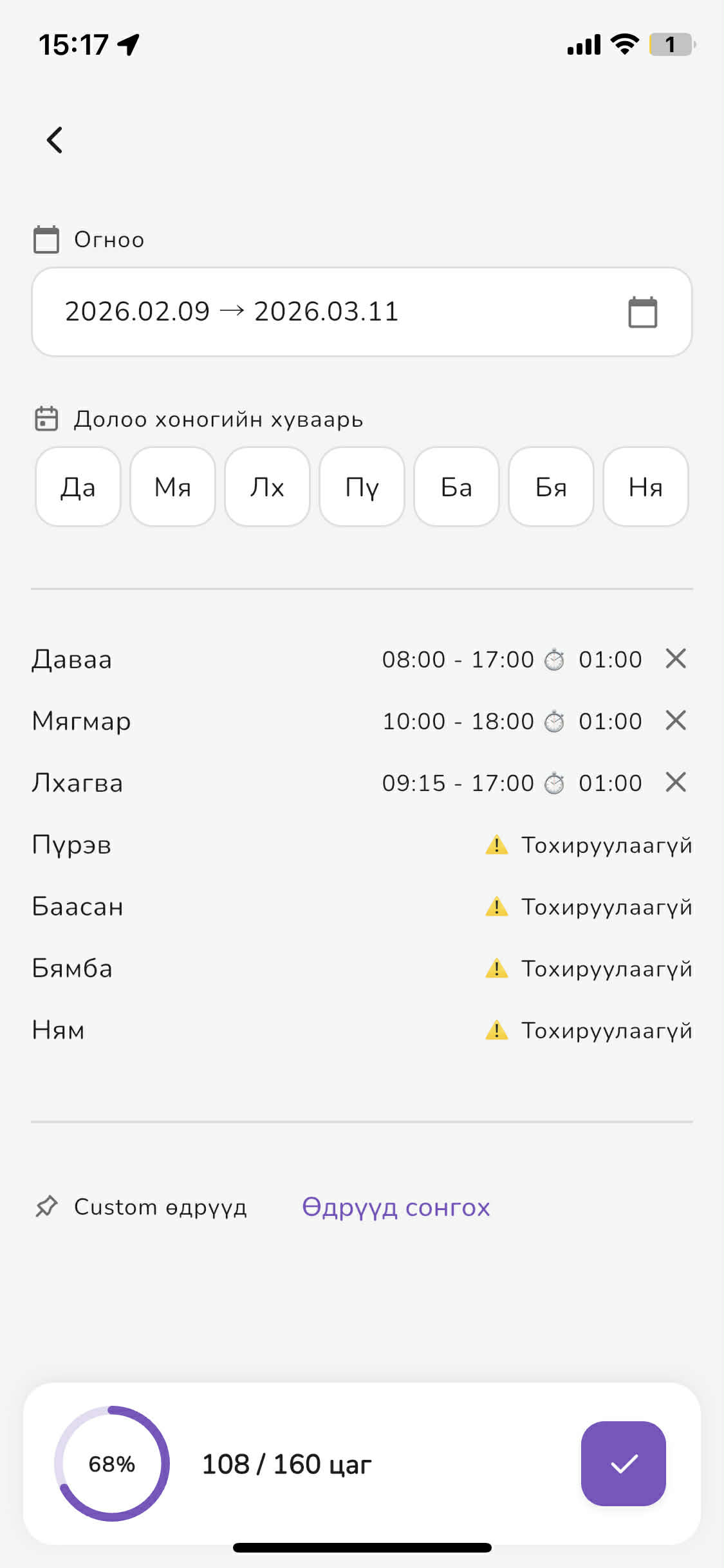Remove the Лхагва schedule with its X

676,783
